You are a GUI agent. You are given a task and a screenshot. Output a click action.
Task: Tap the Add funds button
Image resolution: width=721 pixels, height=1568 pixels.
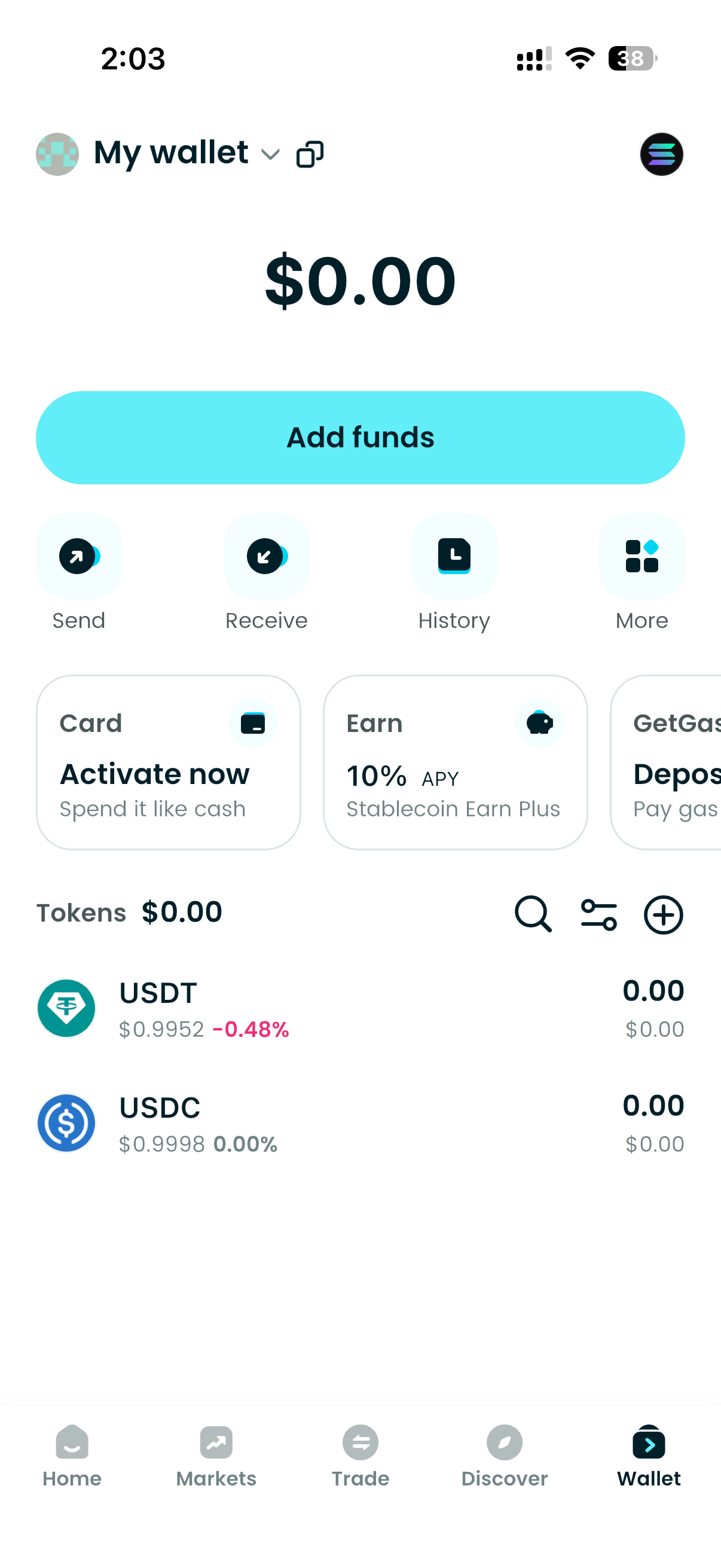click(x=360, y=438)
